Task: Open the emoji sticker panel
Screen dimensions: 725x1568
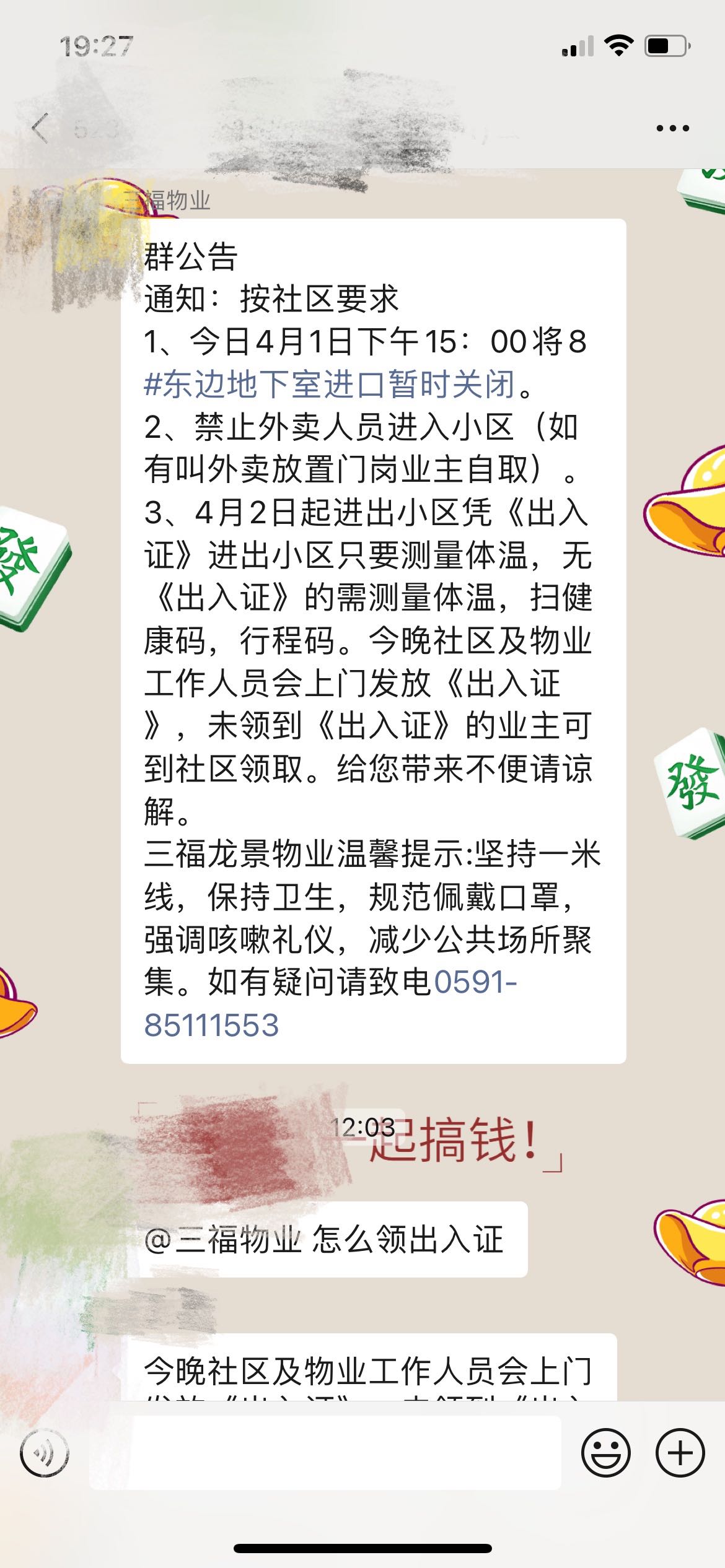Action: click(605, 1453)
